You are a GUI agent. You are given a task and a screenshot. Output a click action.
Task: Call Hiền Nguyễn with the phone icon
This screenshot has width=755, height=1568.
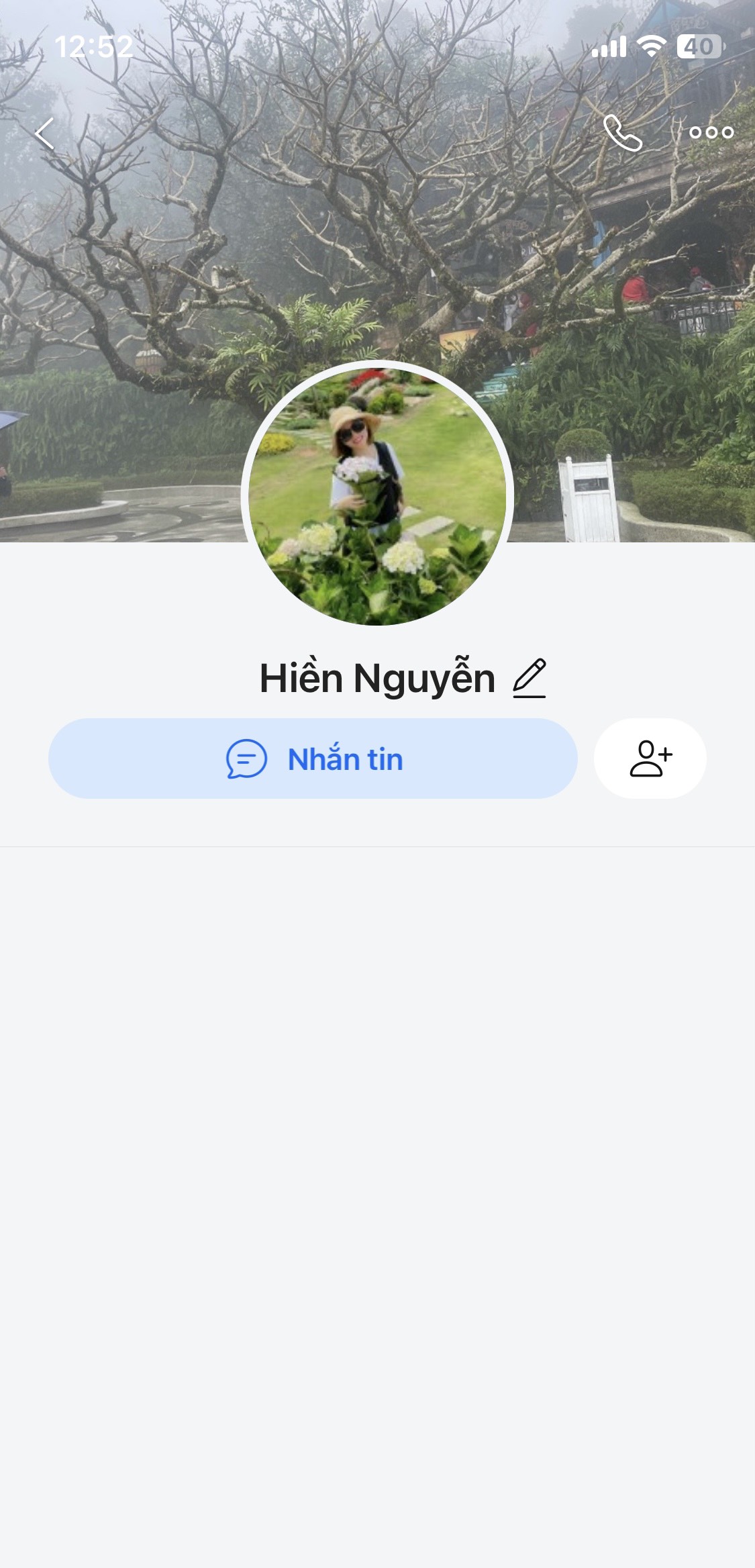pos(622,133)
